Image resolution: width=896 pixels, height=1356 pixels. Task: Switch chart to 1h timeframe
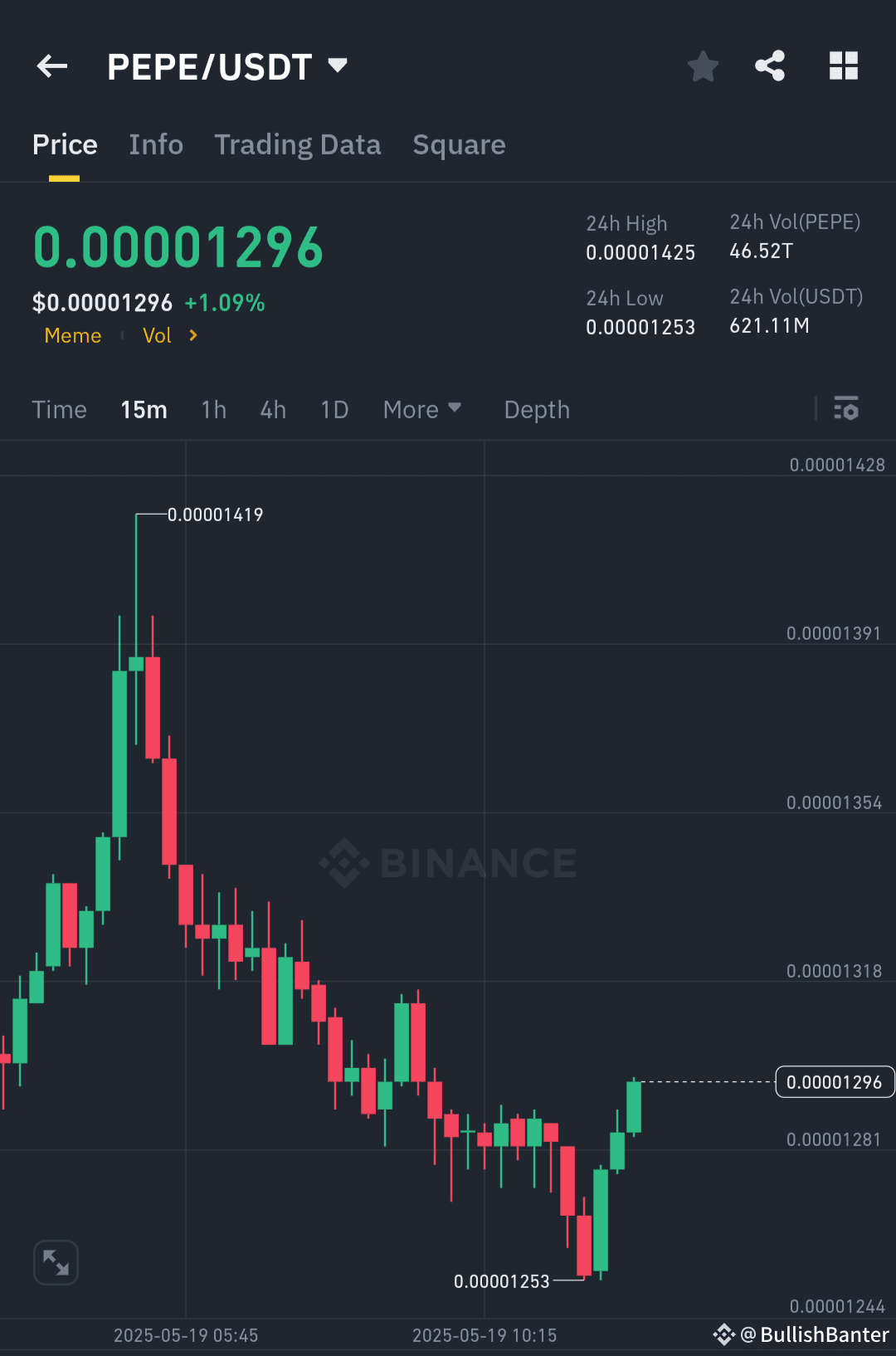point(213,409)
